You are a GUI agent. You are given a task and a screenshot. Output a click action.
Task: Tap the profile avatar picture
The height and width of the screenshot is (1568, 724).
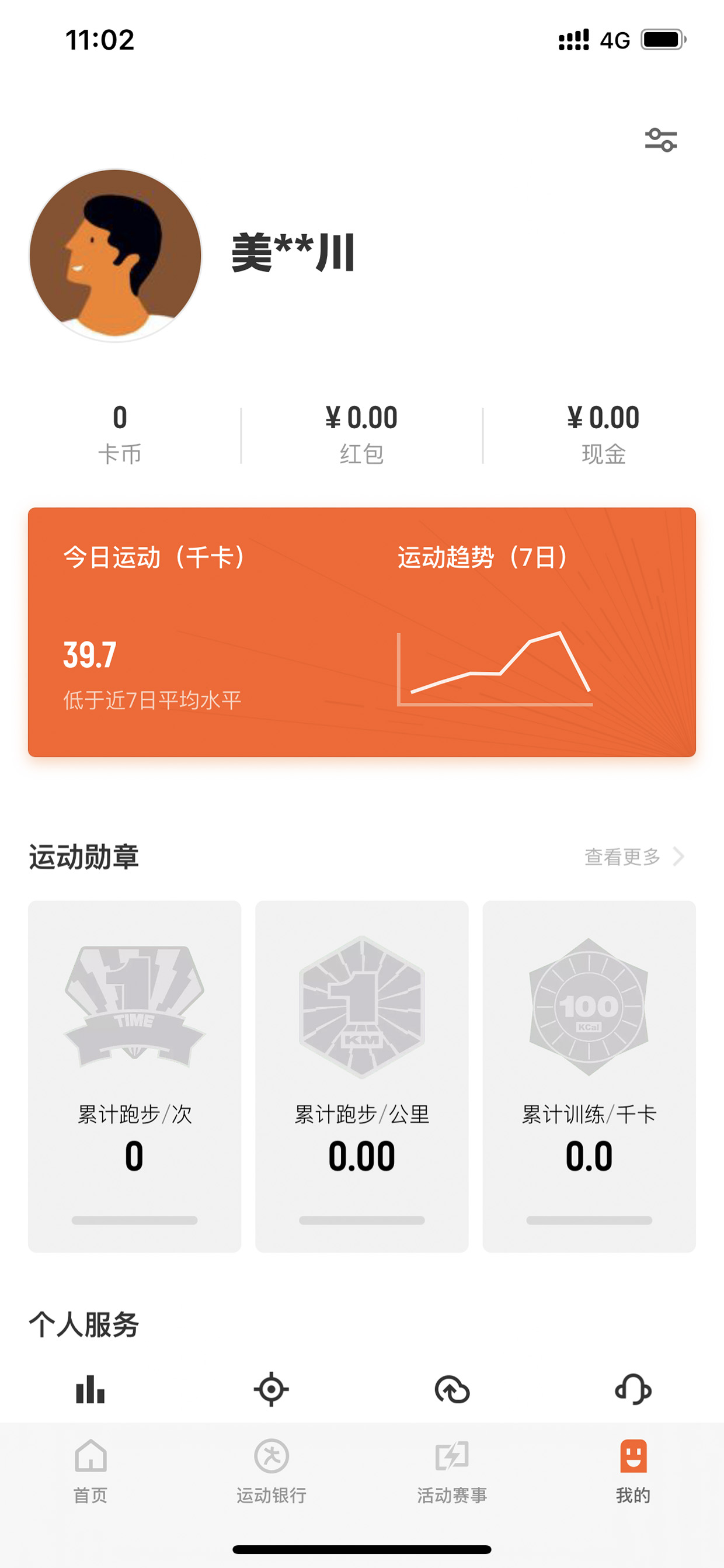click(116, 255)
